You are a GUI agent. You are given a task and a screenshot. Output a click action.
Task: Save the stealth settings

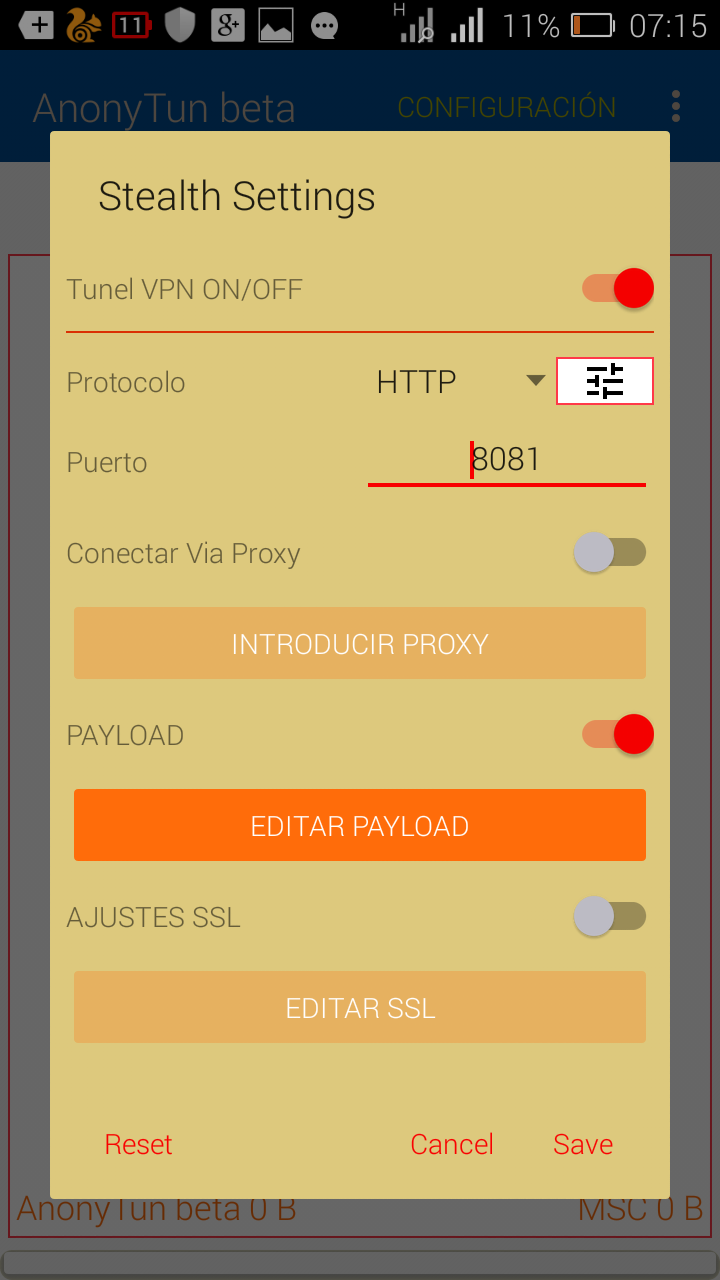tap(583, 1144)
